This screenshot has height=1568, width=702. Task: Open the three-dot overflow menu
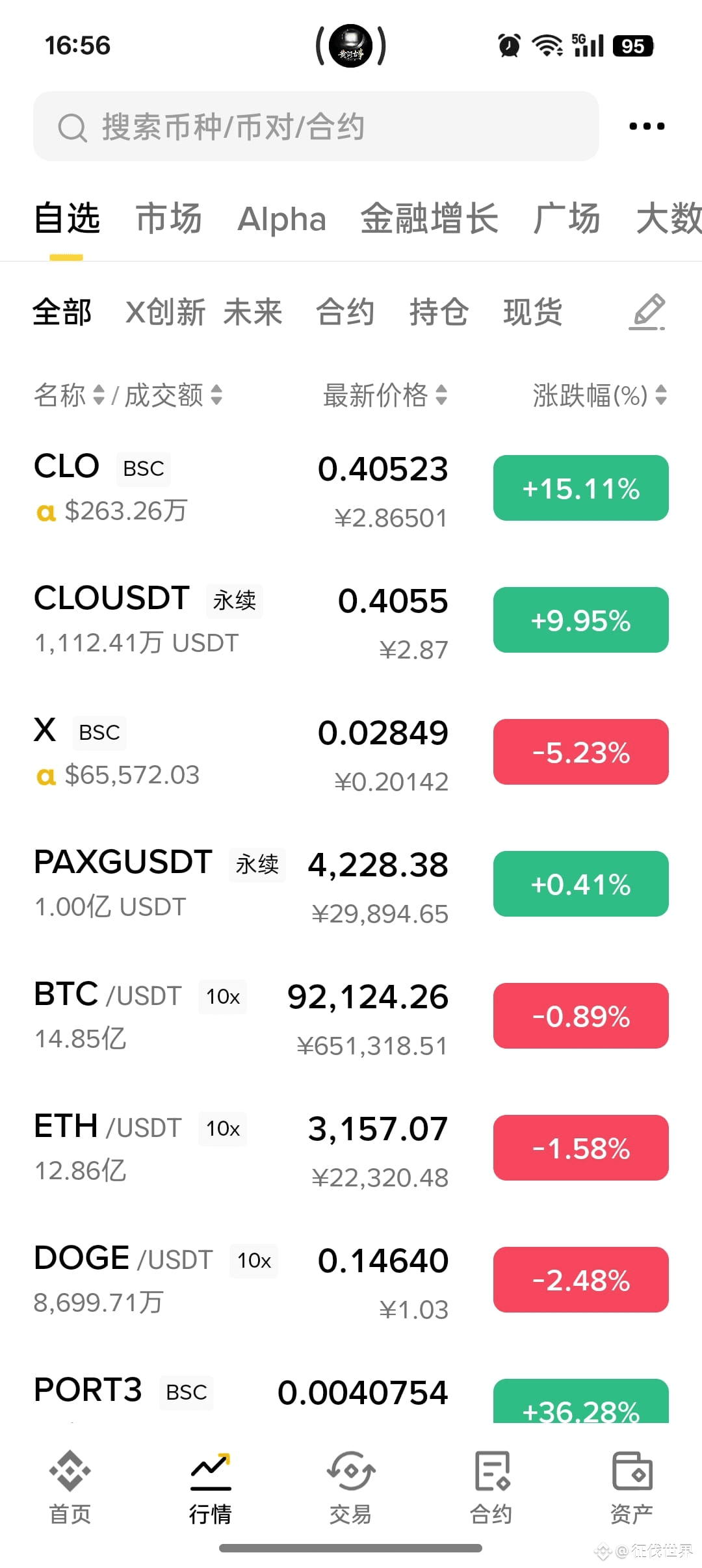click(x=647, y=126)
